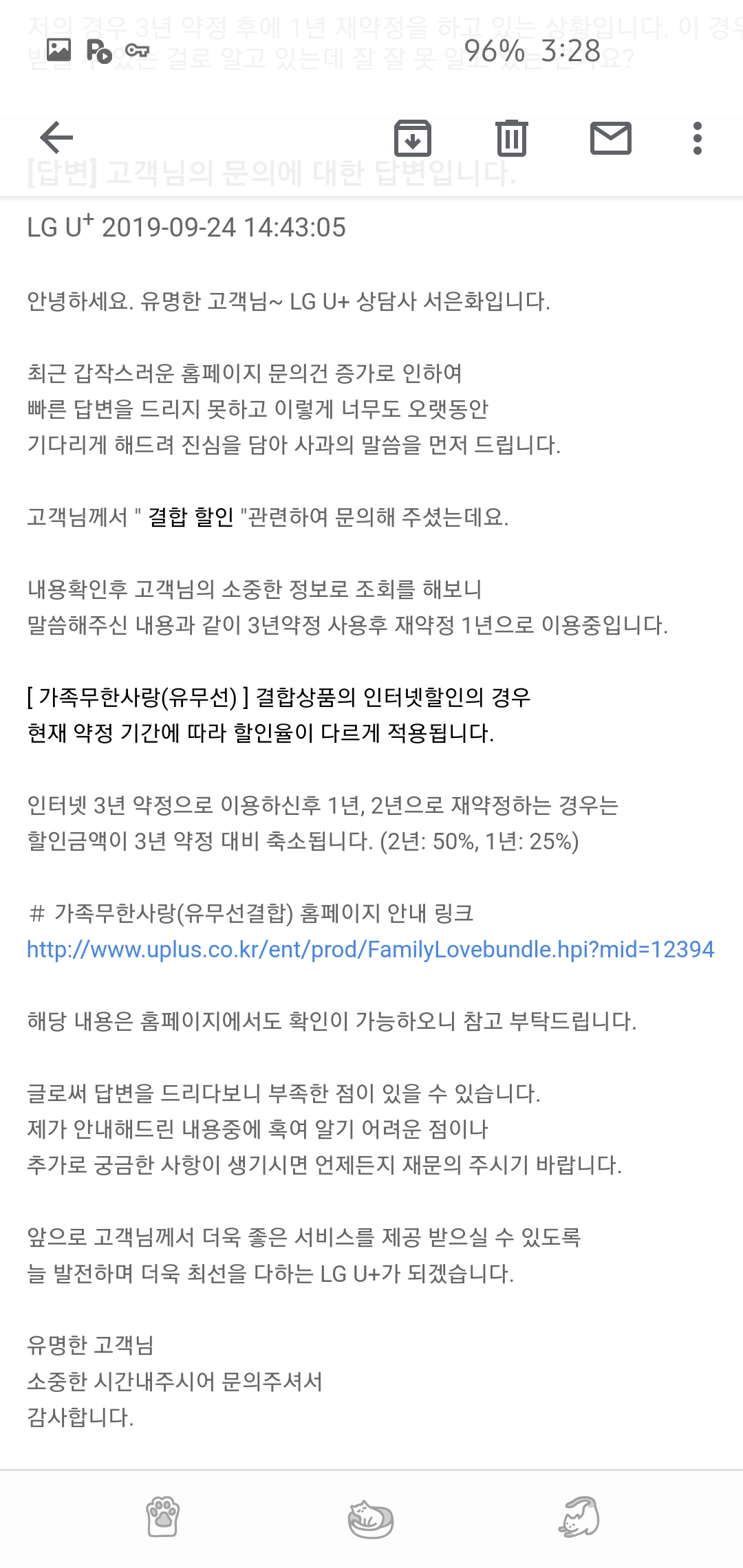Tap the cat paw navigation button

(163, 1517)
